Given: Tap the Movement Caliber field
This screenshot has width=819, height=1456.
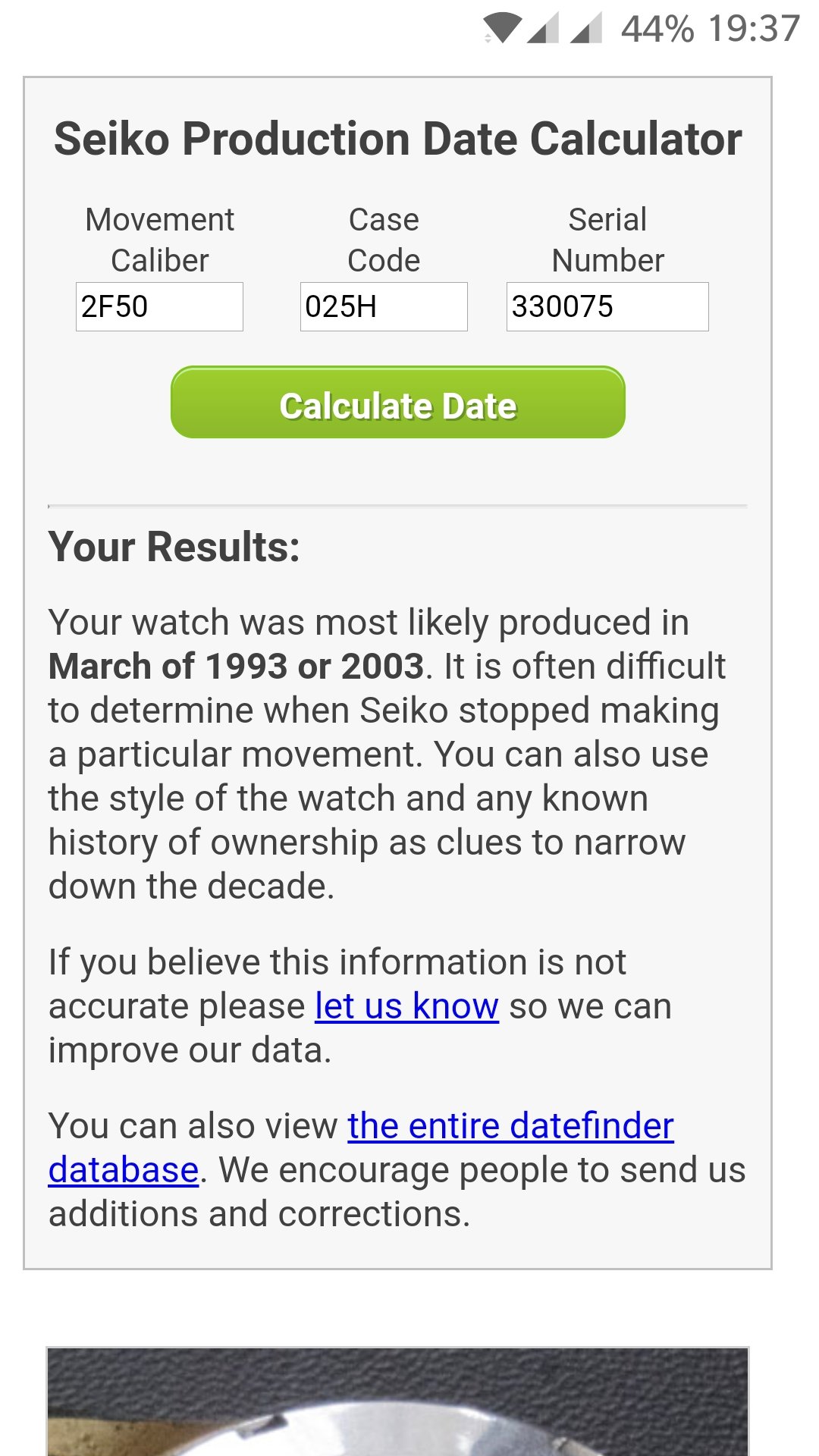Looking at the screenshot, I should tap(159, 306).
